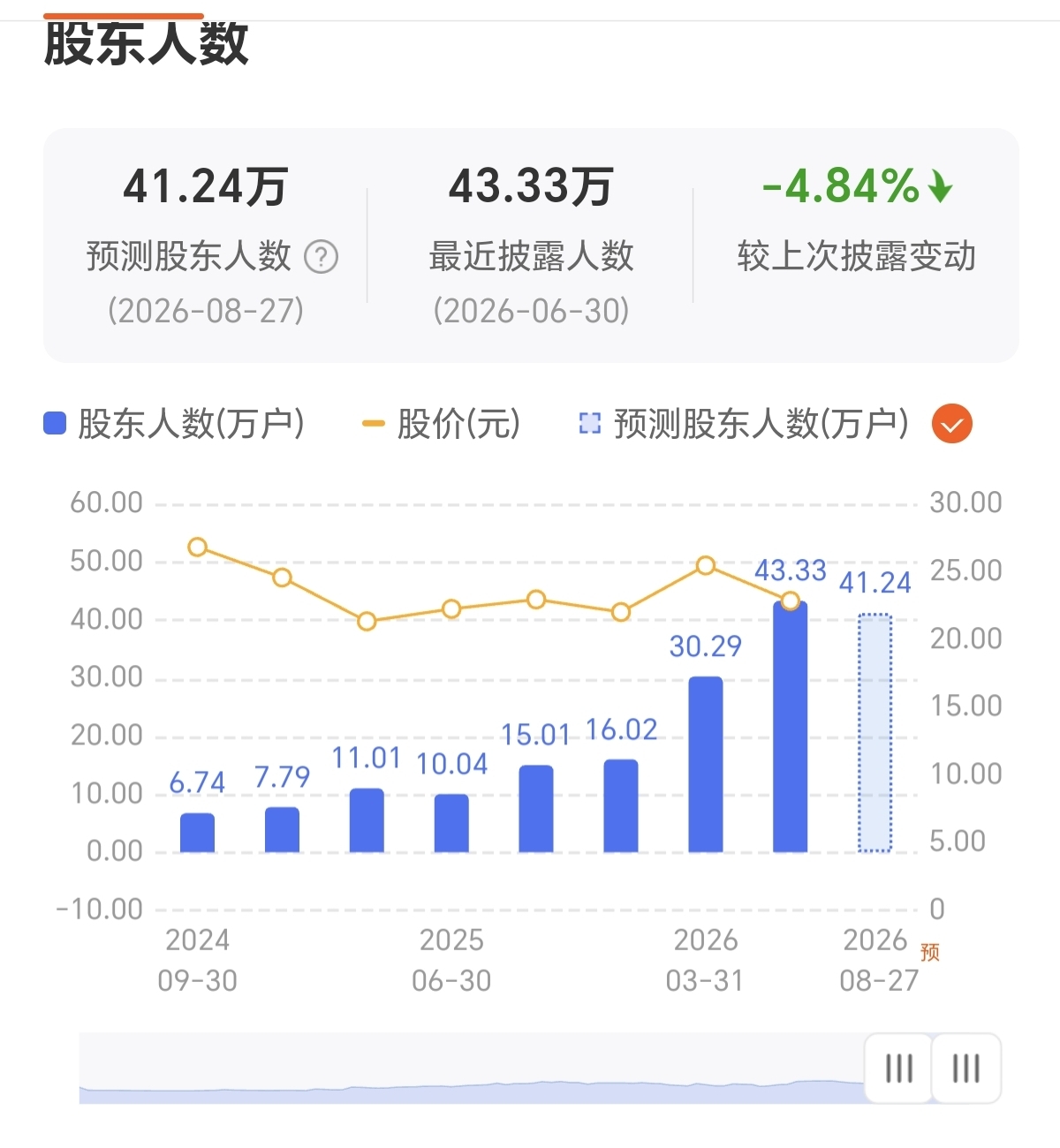The width and height of the screenshot is (1060, 1148).
Task: Tap the right range slider handle
Action: coord(966,1069)
